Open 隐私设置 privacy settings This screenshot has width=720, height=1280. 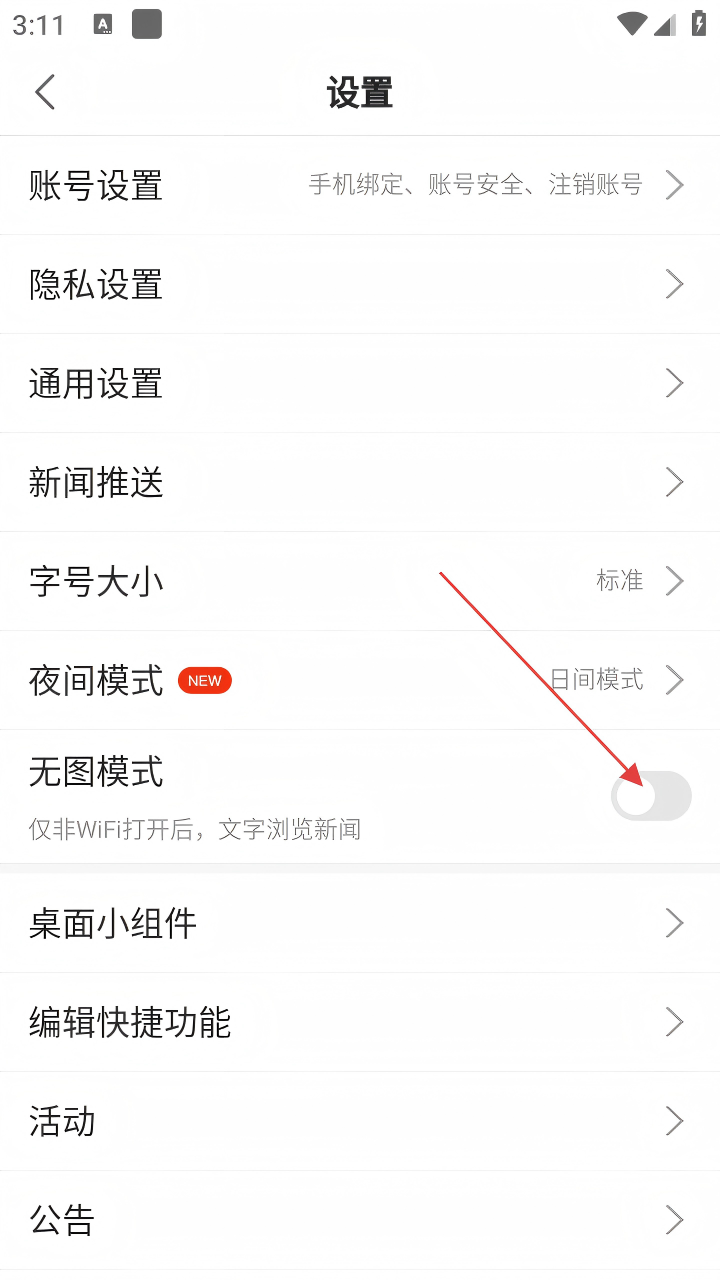[360, 284]
